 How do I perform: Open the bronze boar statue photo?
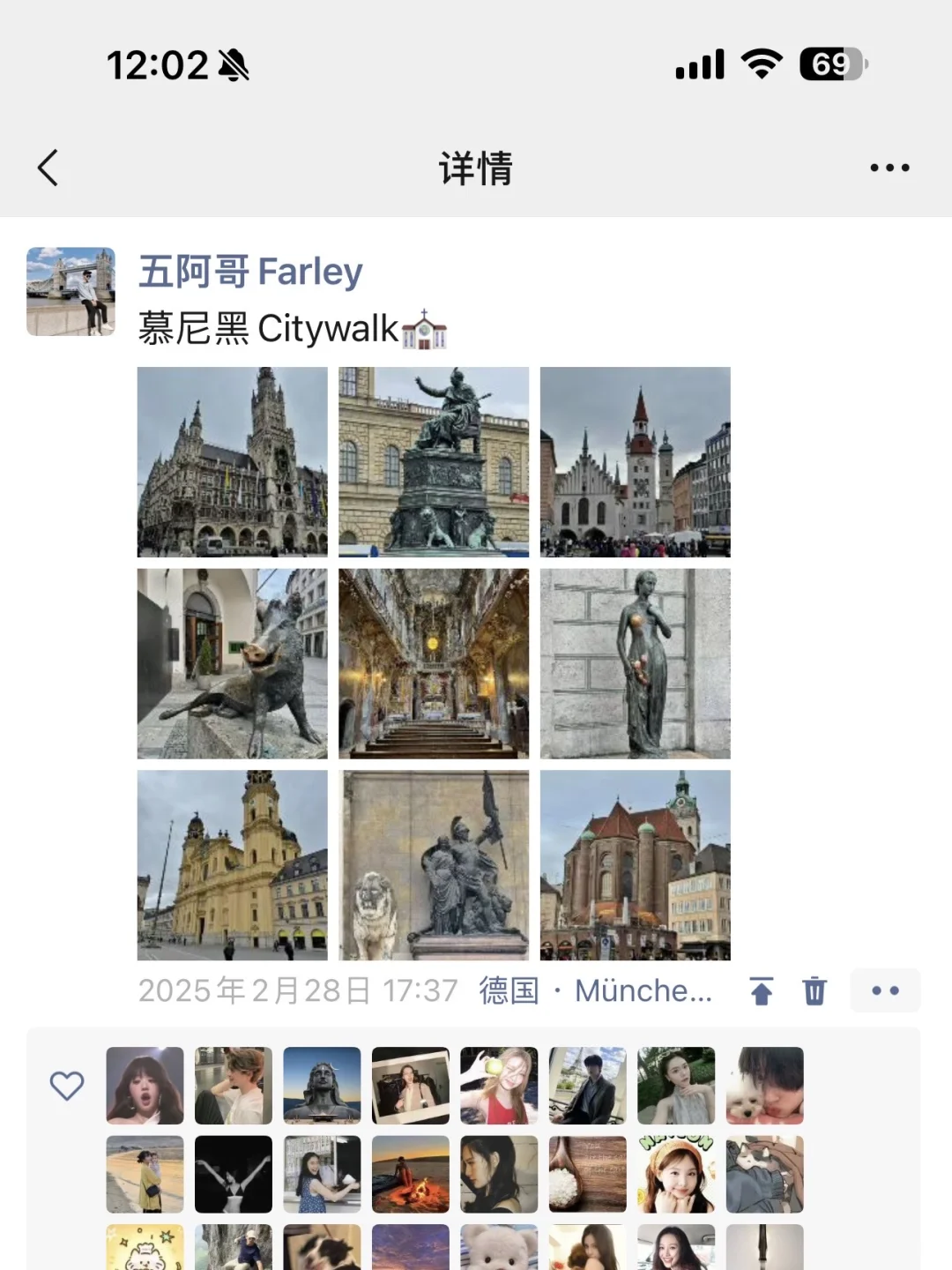[x=233, y=663]
